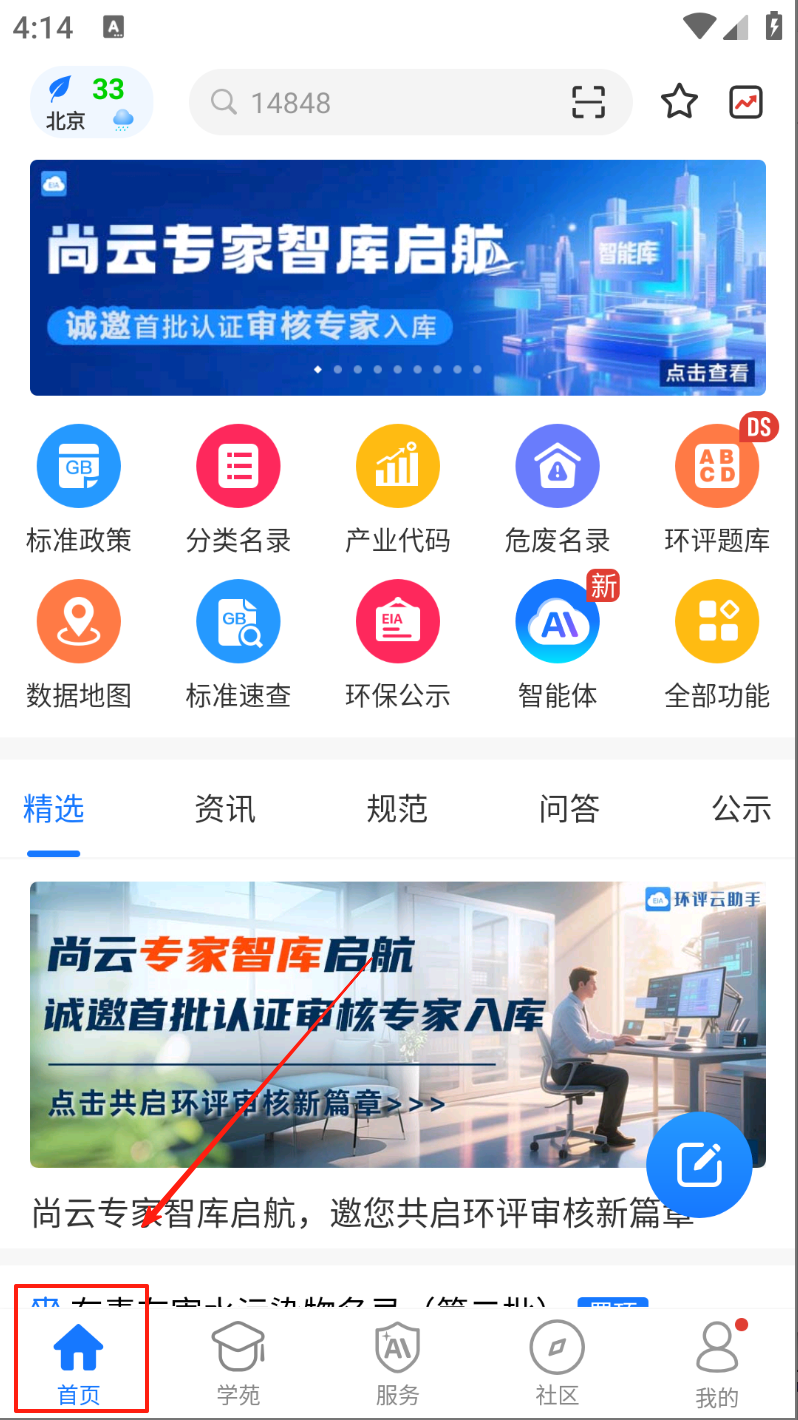Open the Beijing weather widget

coord(91,102)
